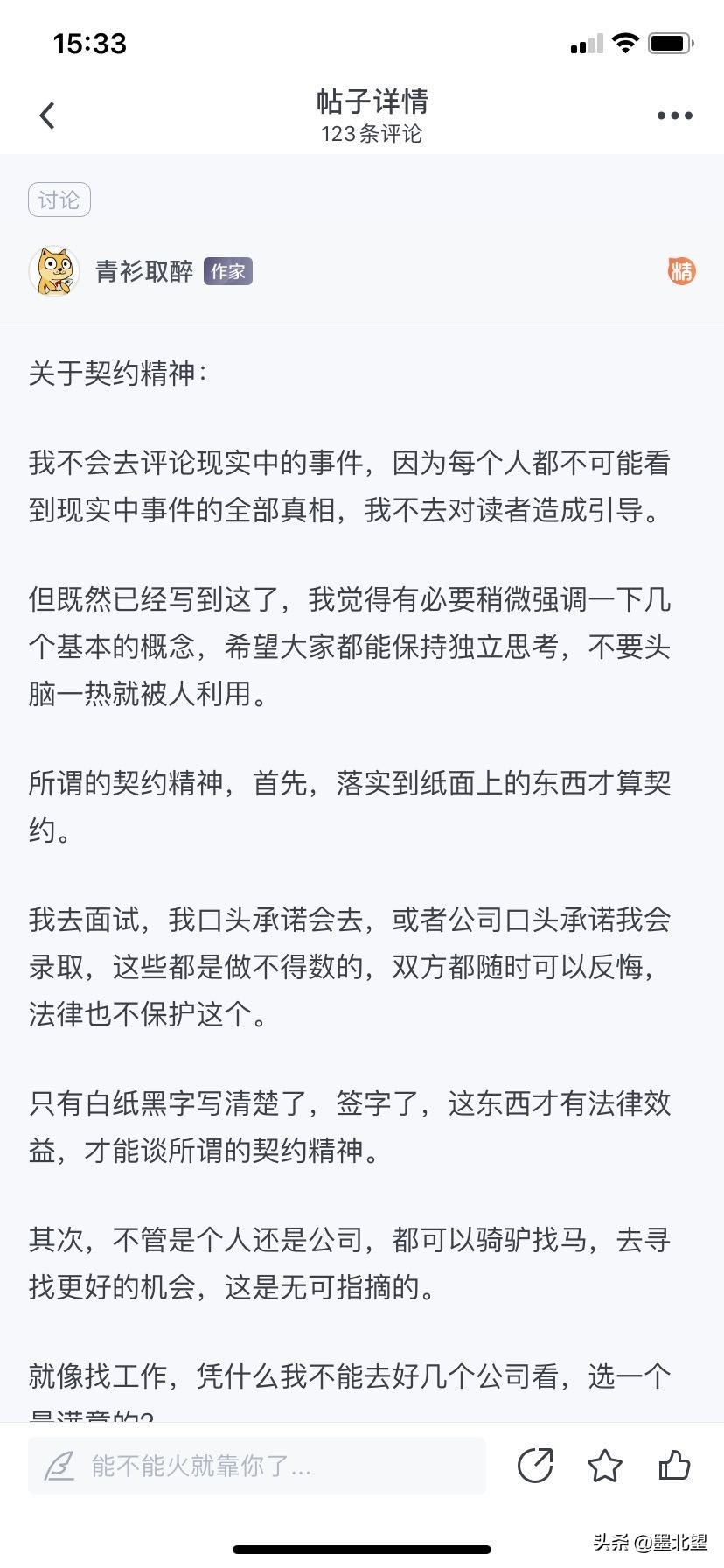This screenshot has height=1568, width=724.
Task: Share this post
Action: [x=535, y=1466]
